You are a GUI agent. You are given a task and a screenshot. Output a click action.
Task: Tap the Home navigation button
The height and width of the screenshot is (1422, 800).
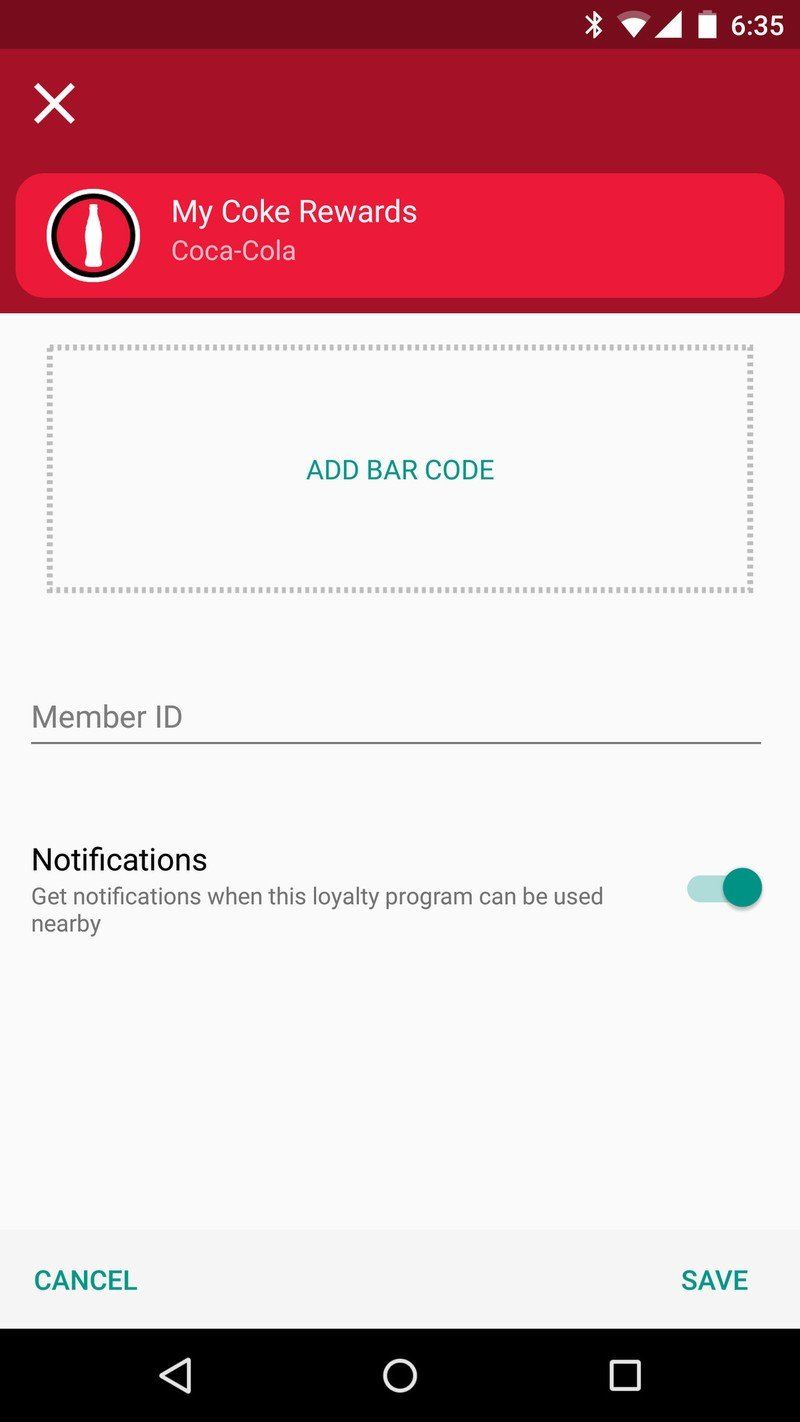(400, 1377)
